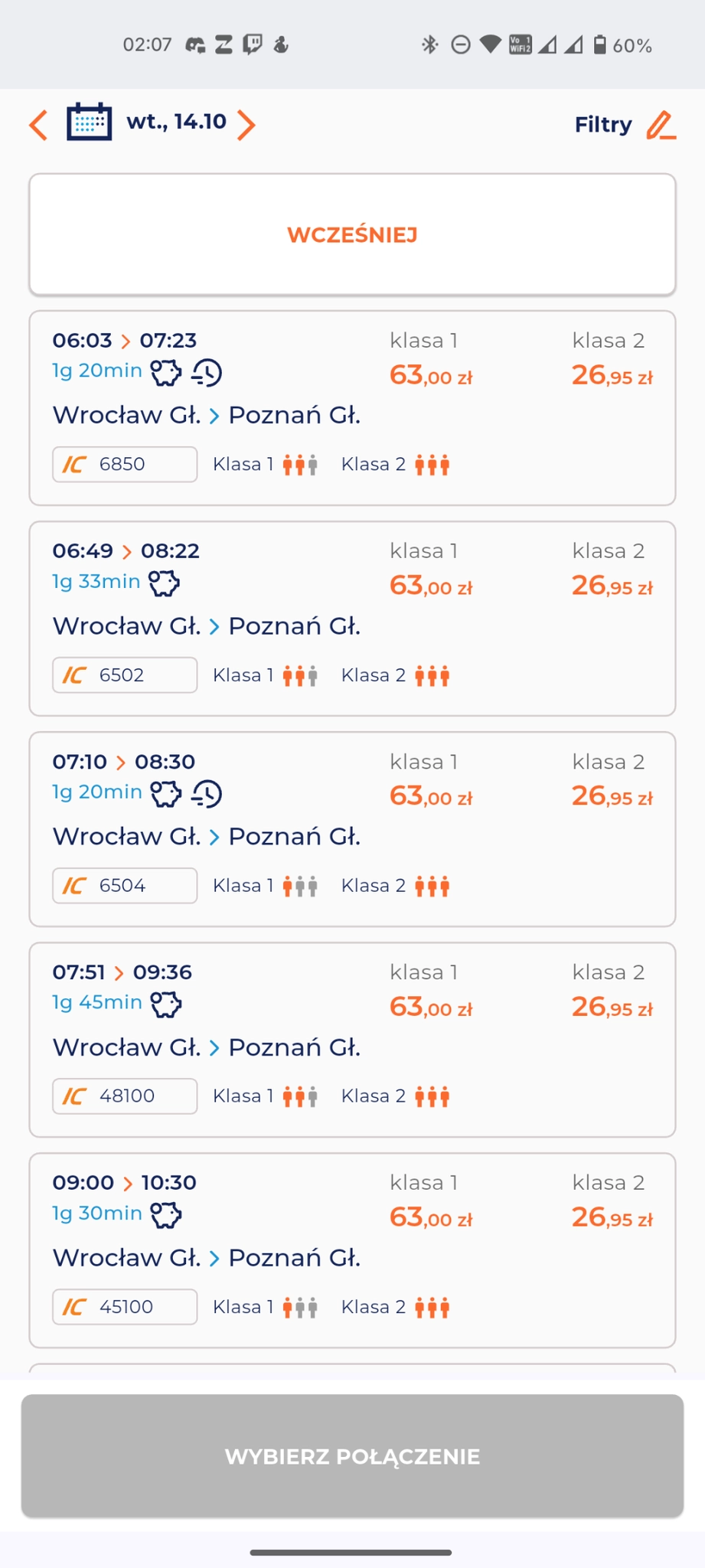
Task: Go to the previous day
Action: (x=39, y=125)
